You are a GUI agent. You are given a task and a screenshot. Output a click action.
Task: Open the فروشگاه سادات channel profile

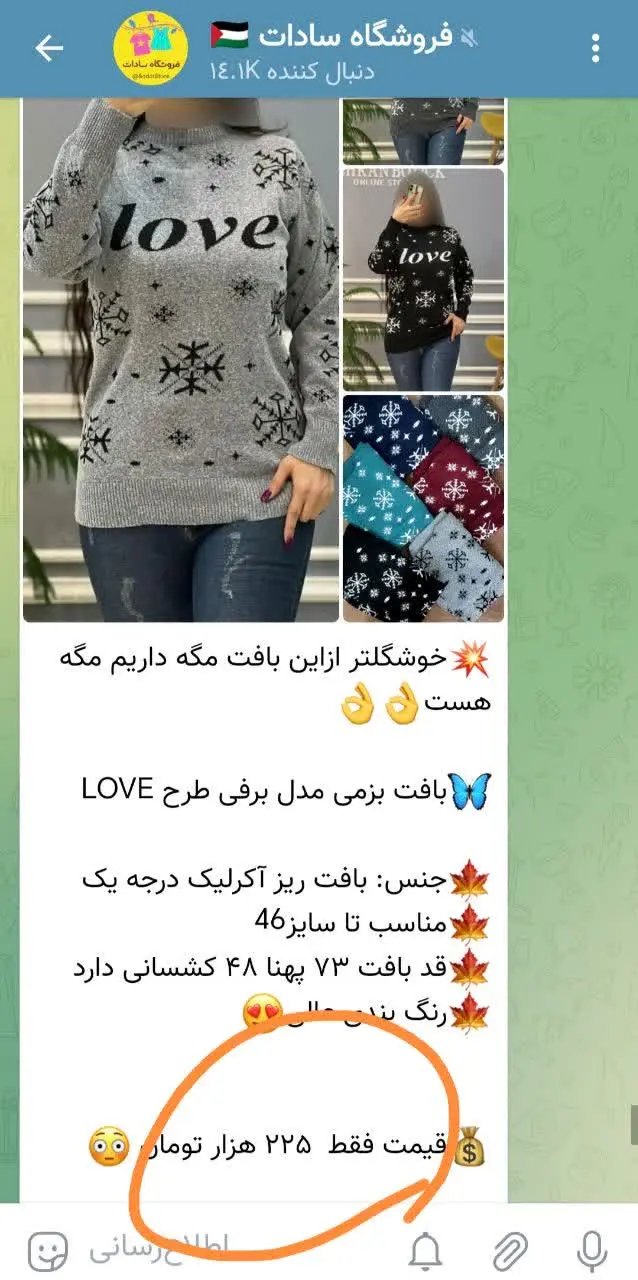click(330, 48)
